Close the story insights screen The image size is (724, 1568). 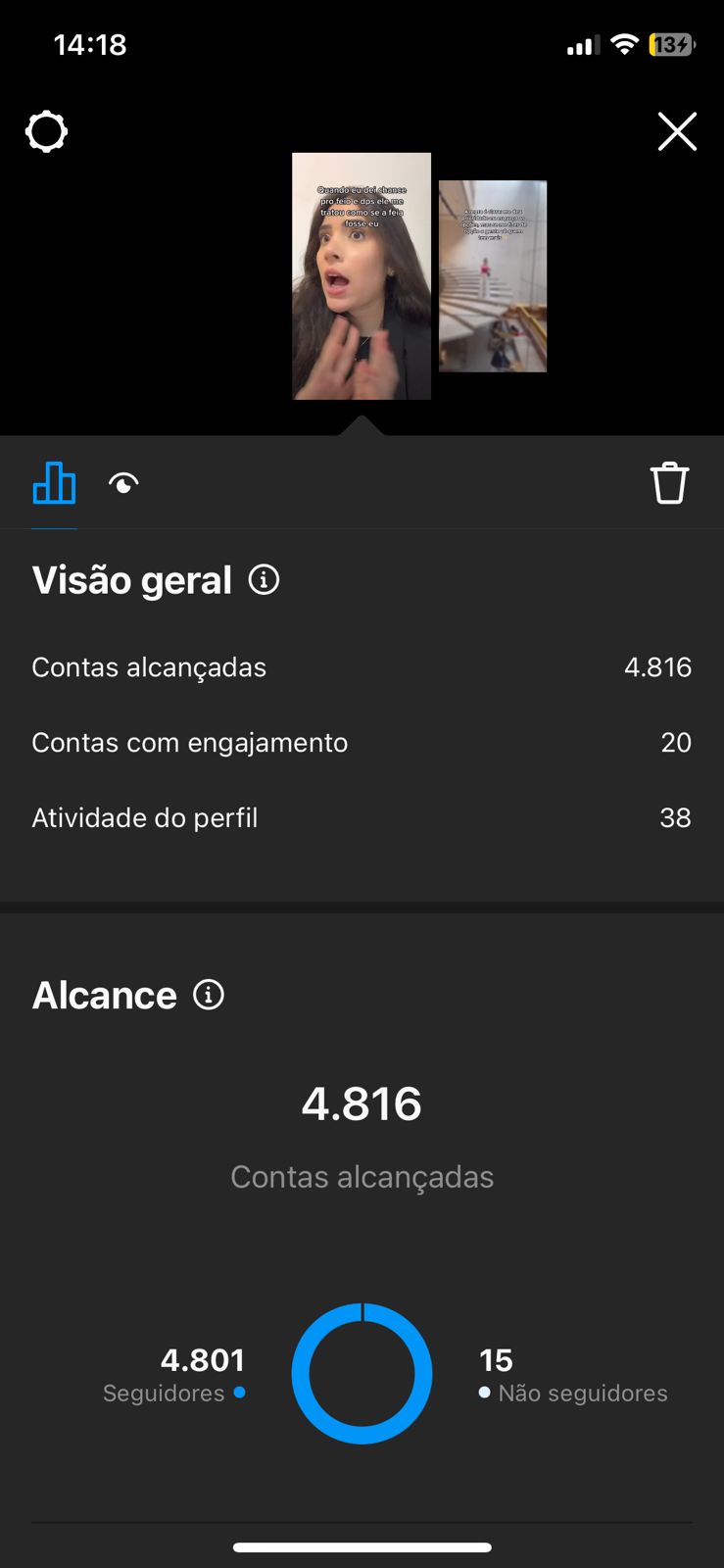[677, 131]
